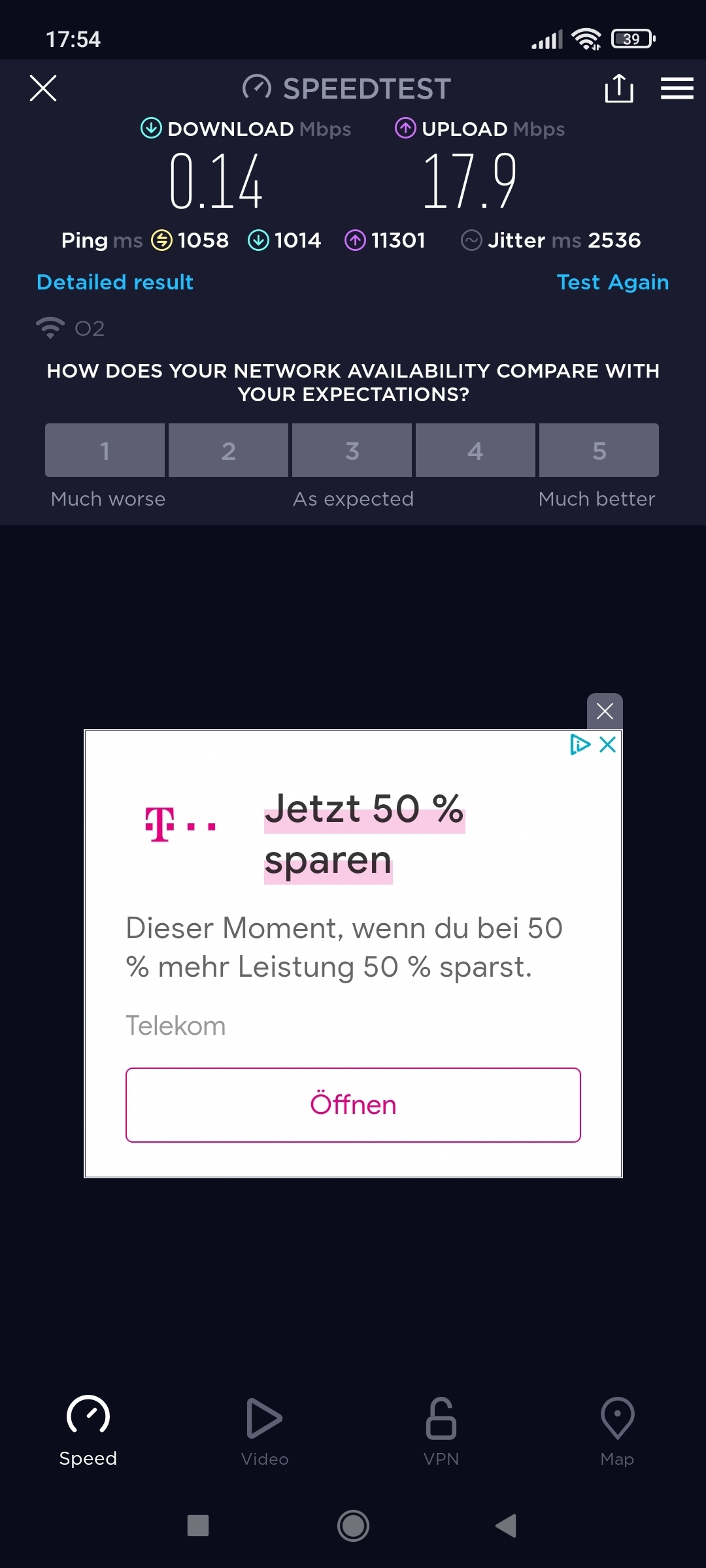
Task: Run the test with Test Again
Action: pos(613,282)
